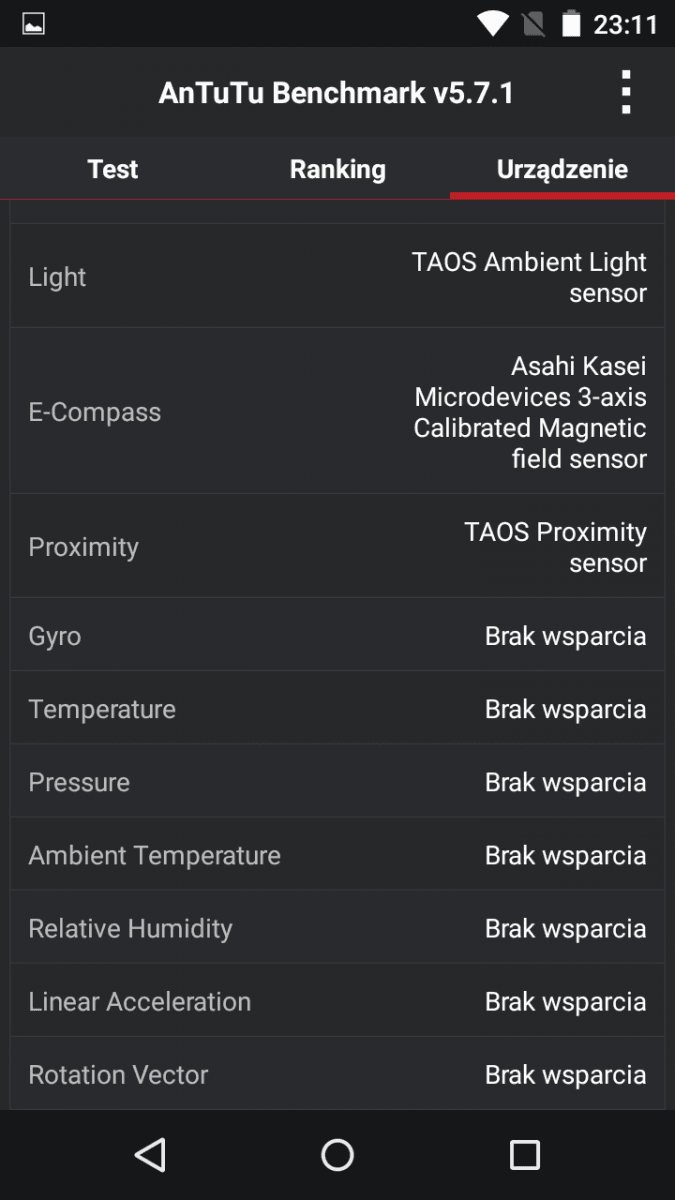675x1200 pixels.
Task: Open recent apps from the navigation bar
Action: click(525, 1155)
